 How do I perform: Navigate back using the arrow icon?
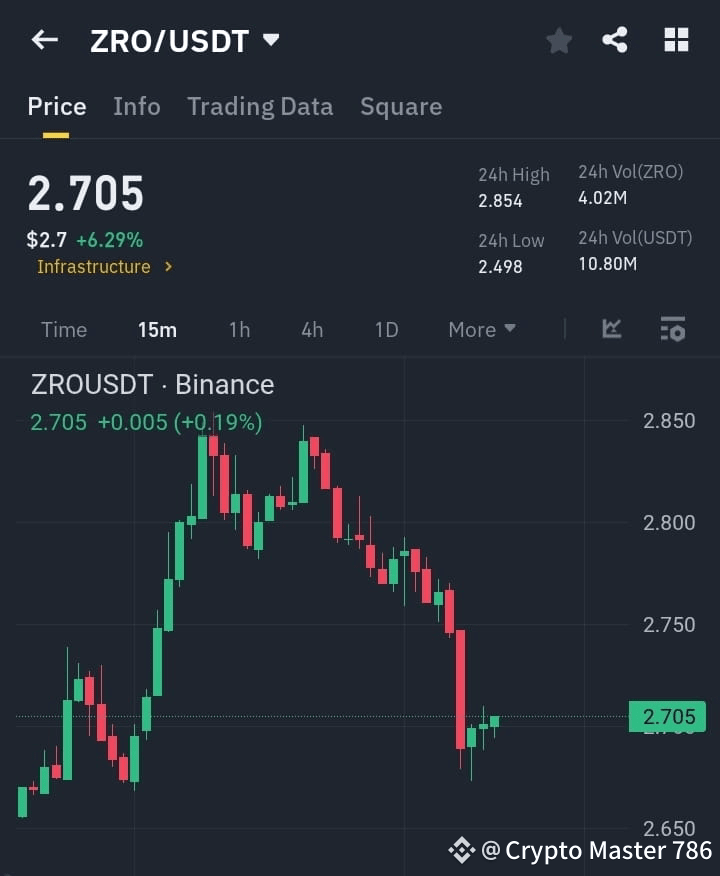click(x=43, y=39)
